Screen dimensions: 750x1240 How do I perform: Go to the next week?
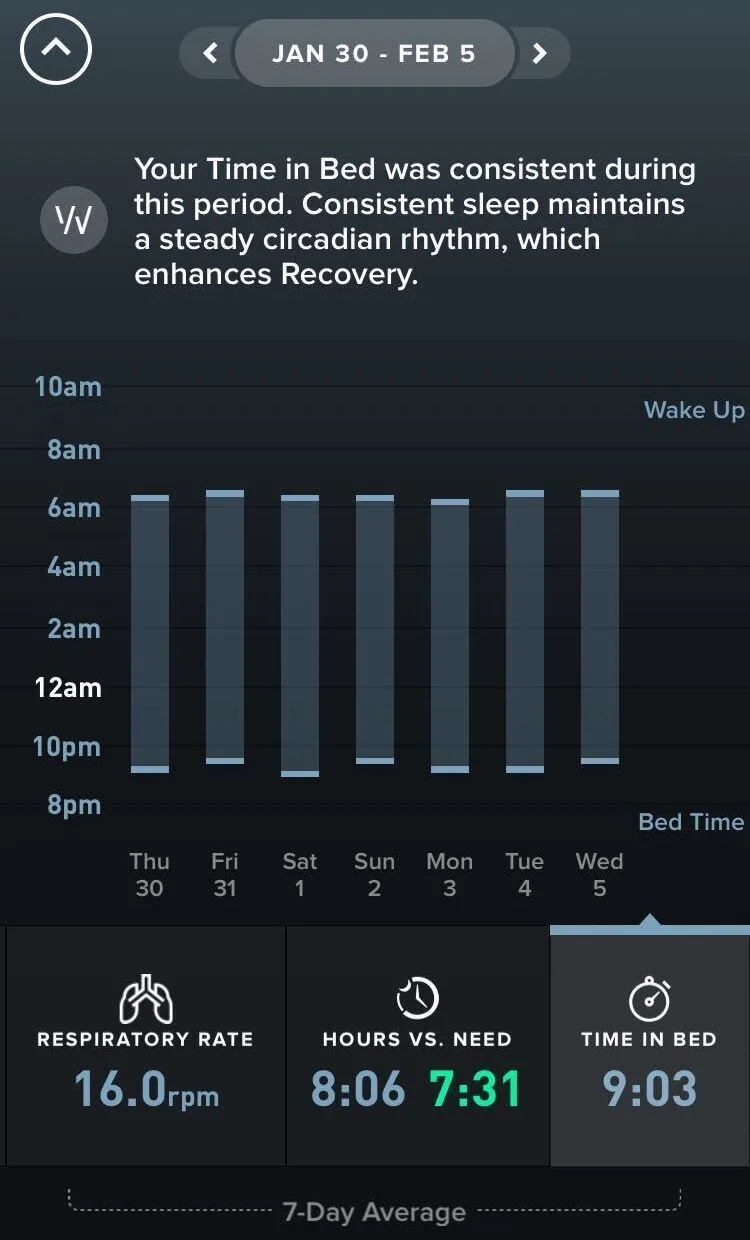coord(540,53)
